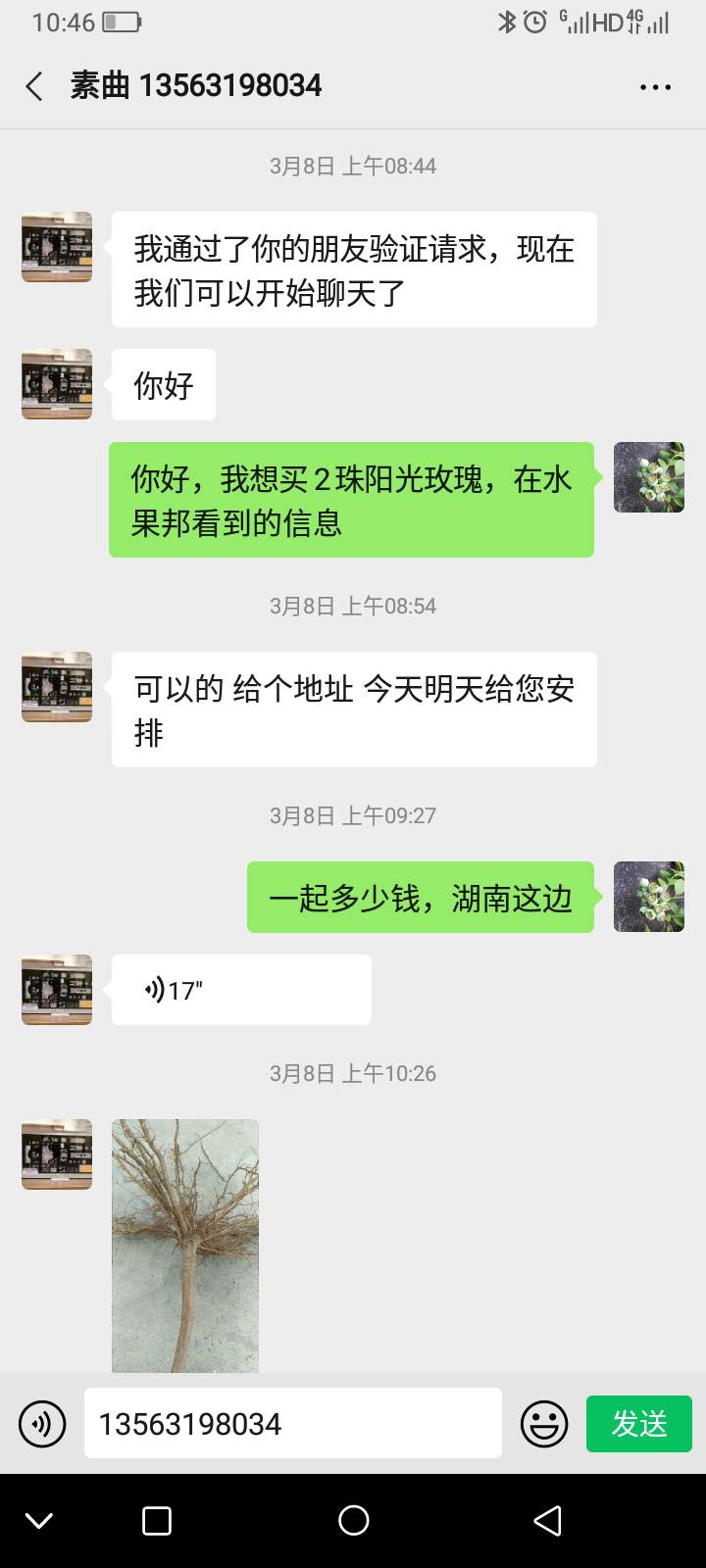Switch to voice input mode
The image size is (706, 1568).
(x=42, y=1423)
